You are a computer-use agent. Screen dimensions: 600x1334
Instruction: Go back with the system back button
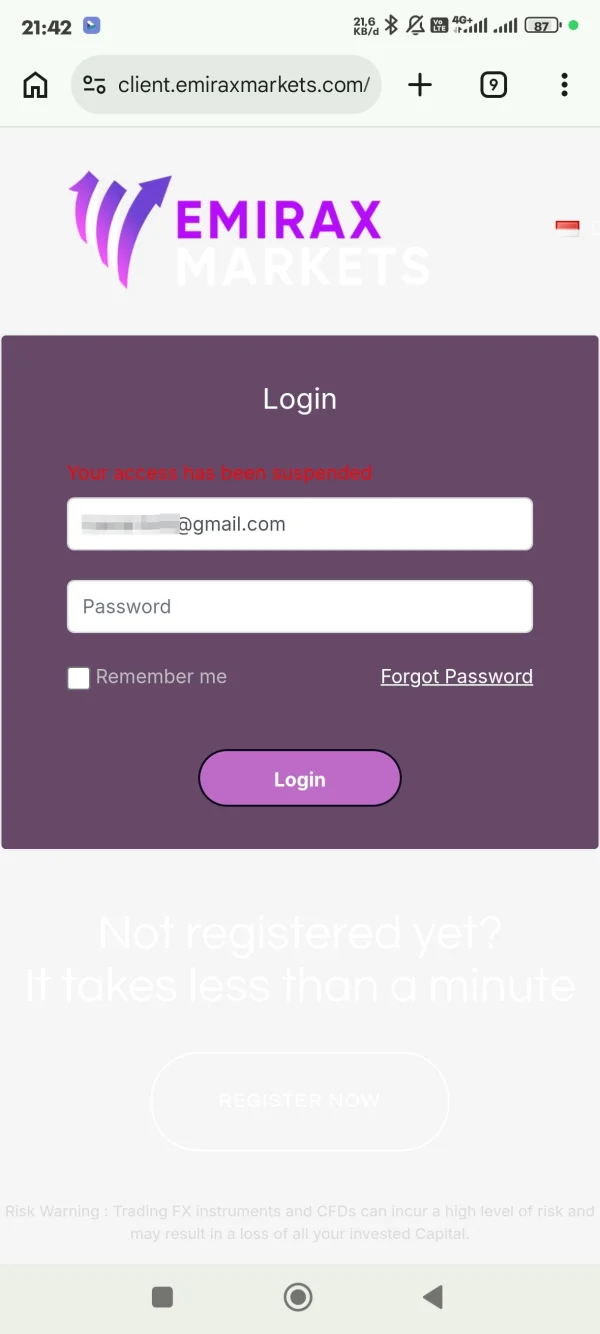(x=432, y=1297)
